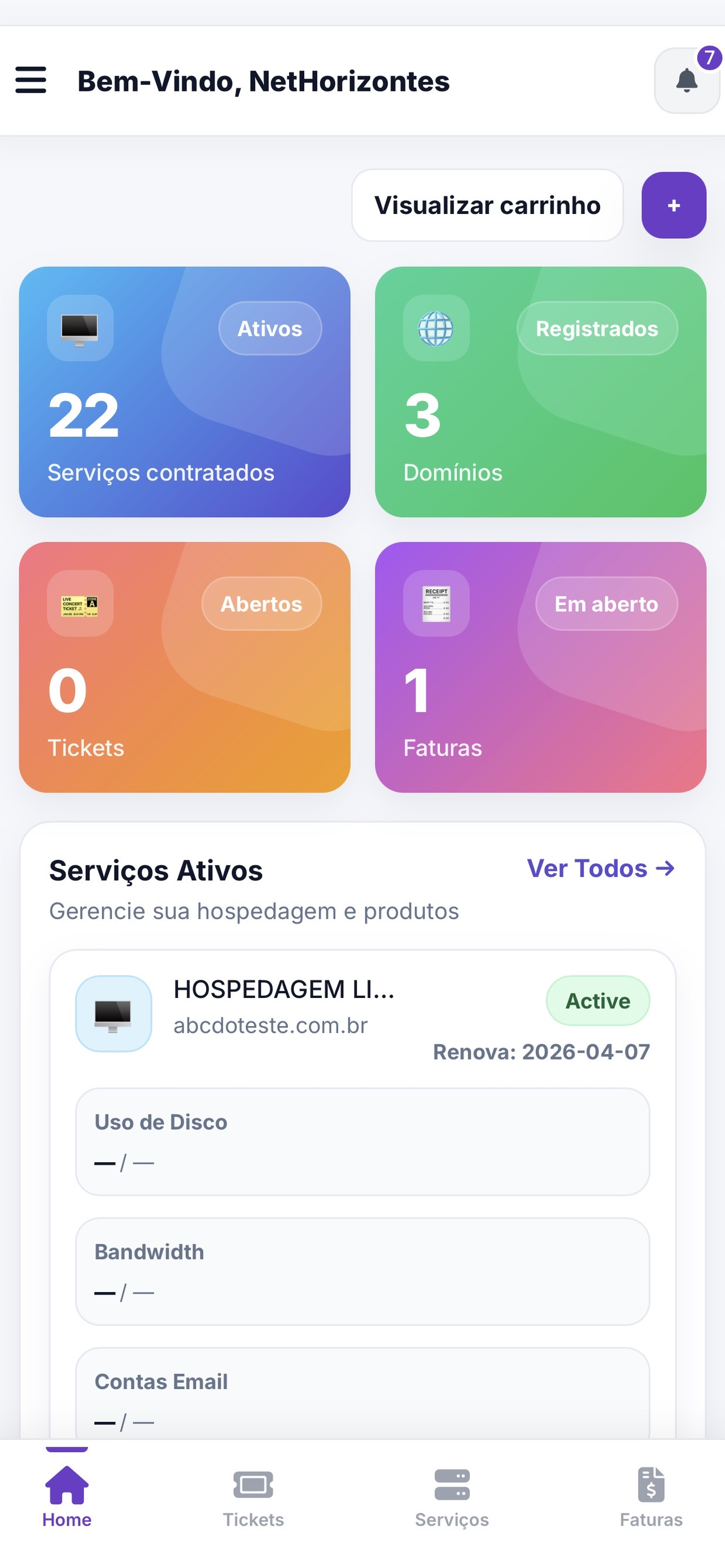The image size is (725, 1568).
Task: Click the Registrados pill on green card
Action: 597,329
